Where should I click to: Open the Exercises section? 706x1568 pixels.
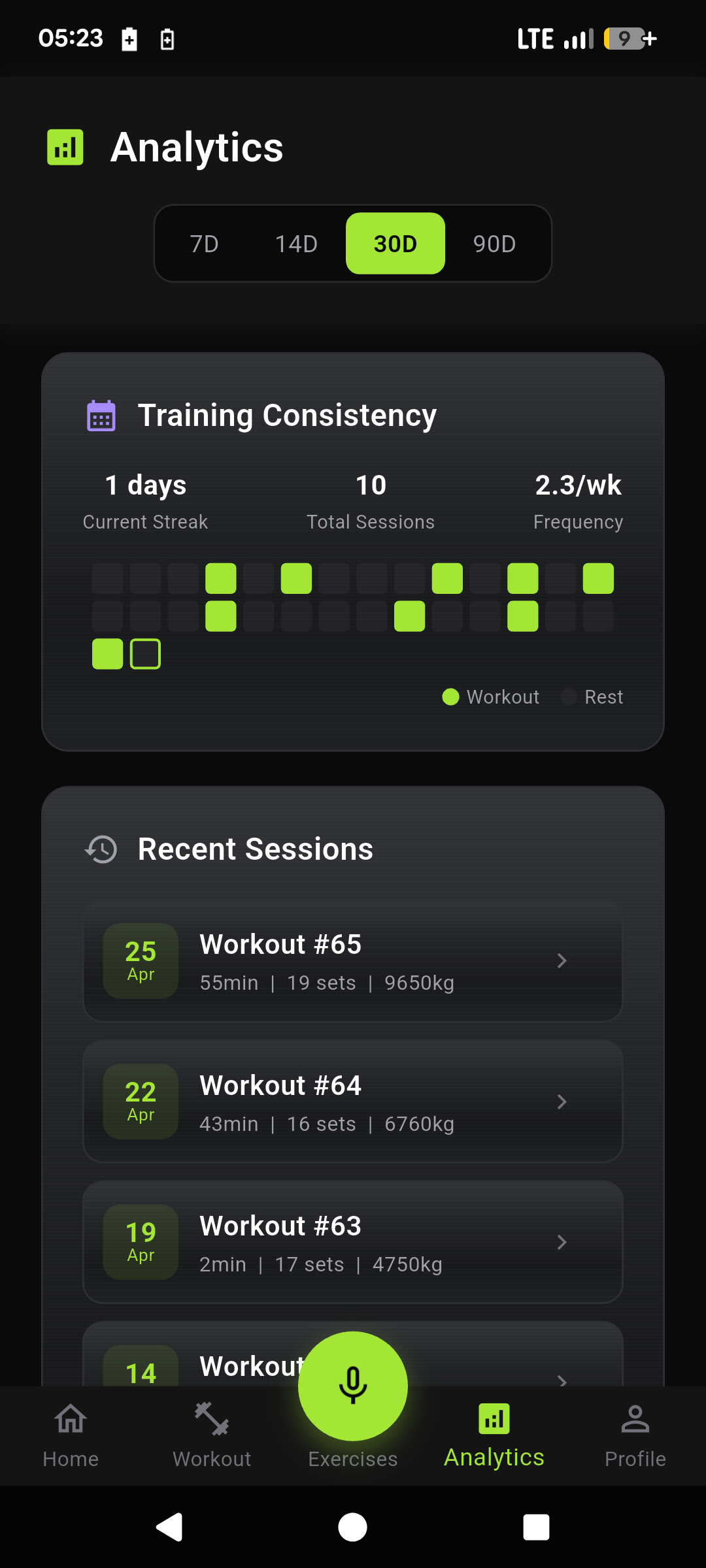[x=352, y=1458]
